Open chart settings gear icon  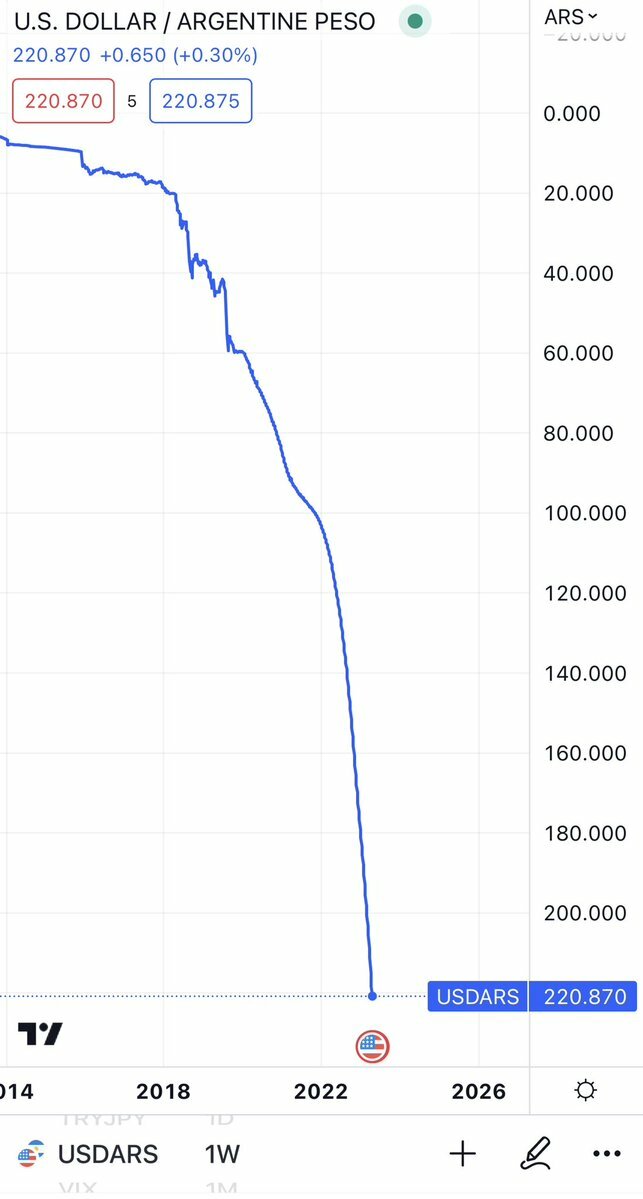pos(586,1090)
